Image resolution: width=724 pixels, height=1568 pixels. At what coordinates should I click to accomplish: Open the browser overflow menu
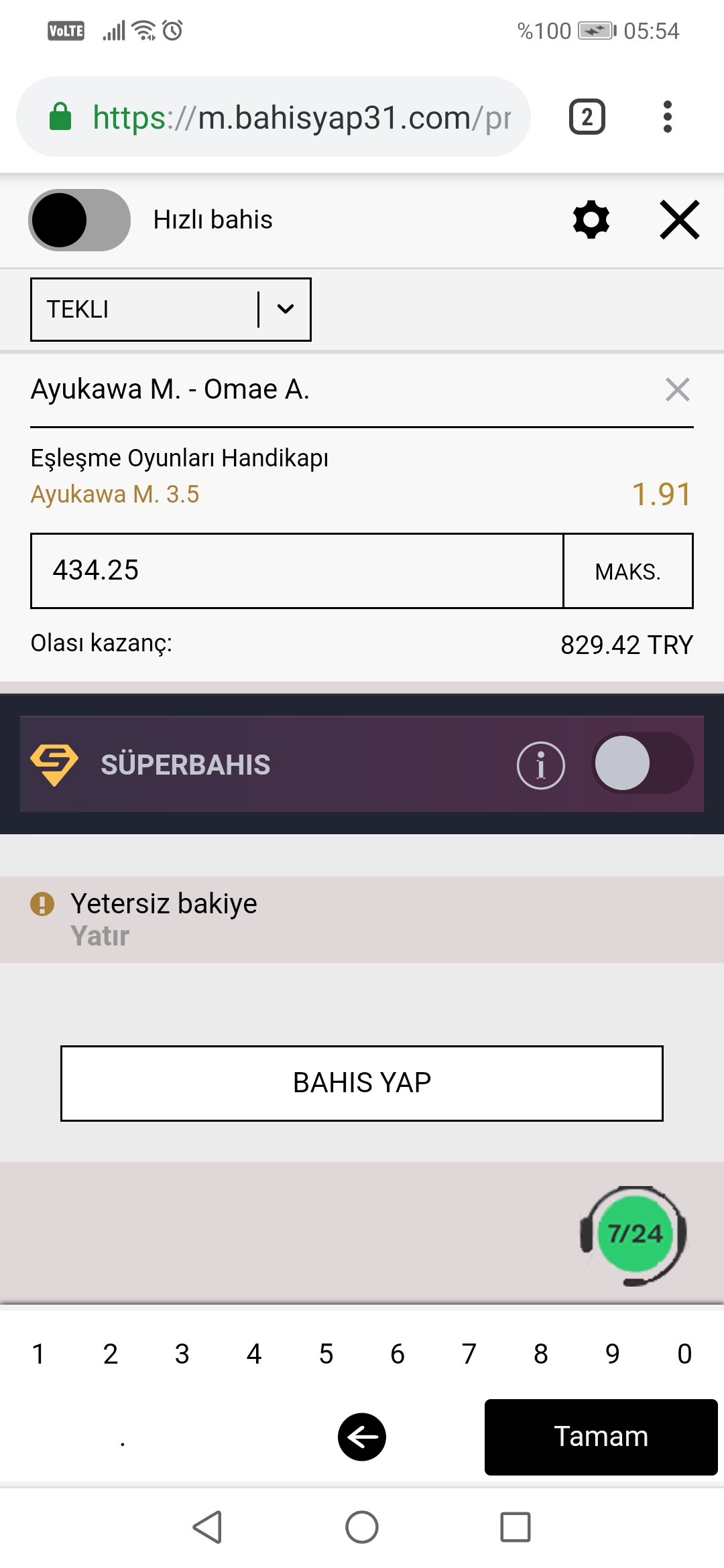(x=667, y=117)
